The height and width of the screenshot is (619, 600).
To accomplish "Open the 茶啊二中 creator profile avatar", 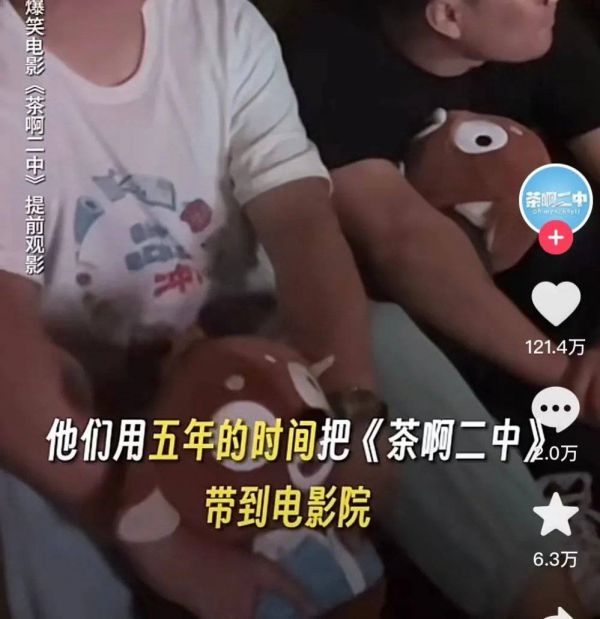I will pos(555,199).
